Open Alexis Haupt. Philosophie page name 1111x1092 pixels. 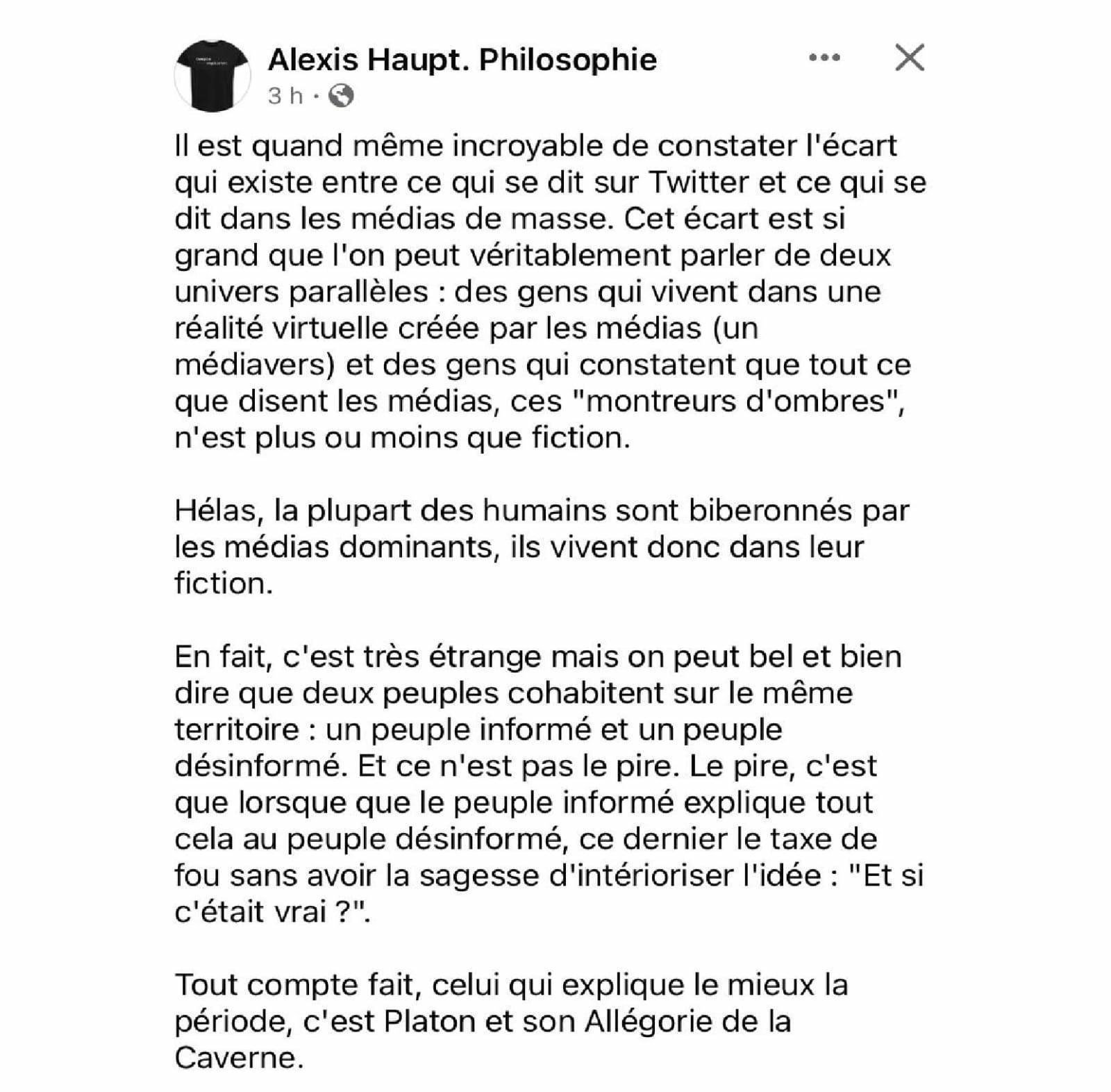point(462,60)
